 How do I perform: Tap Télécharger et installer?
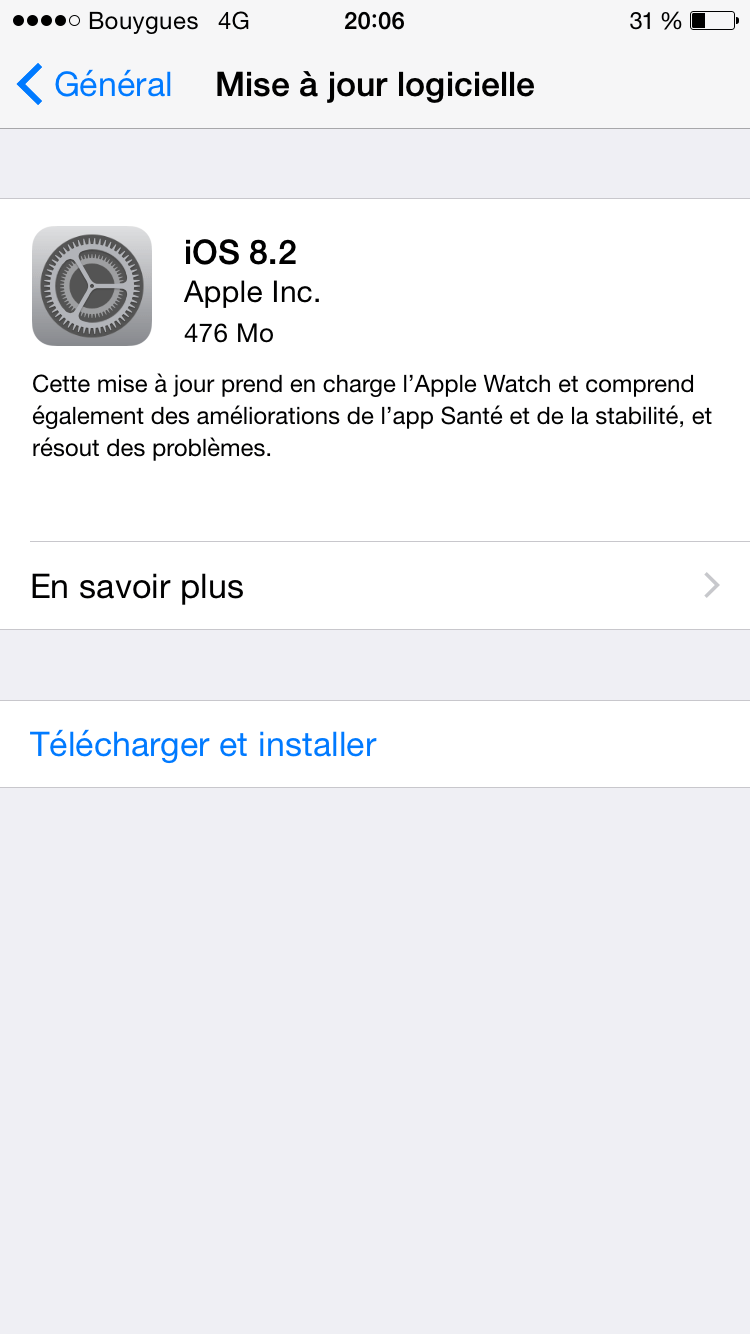click(203, 745)
